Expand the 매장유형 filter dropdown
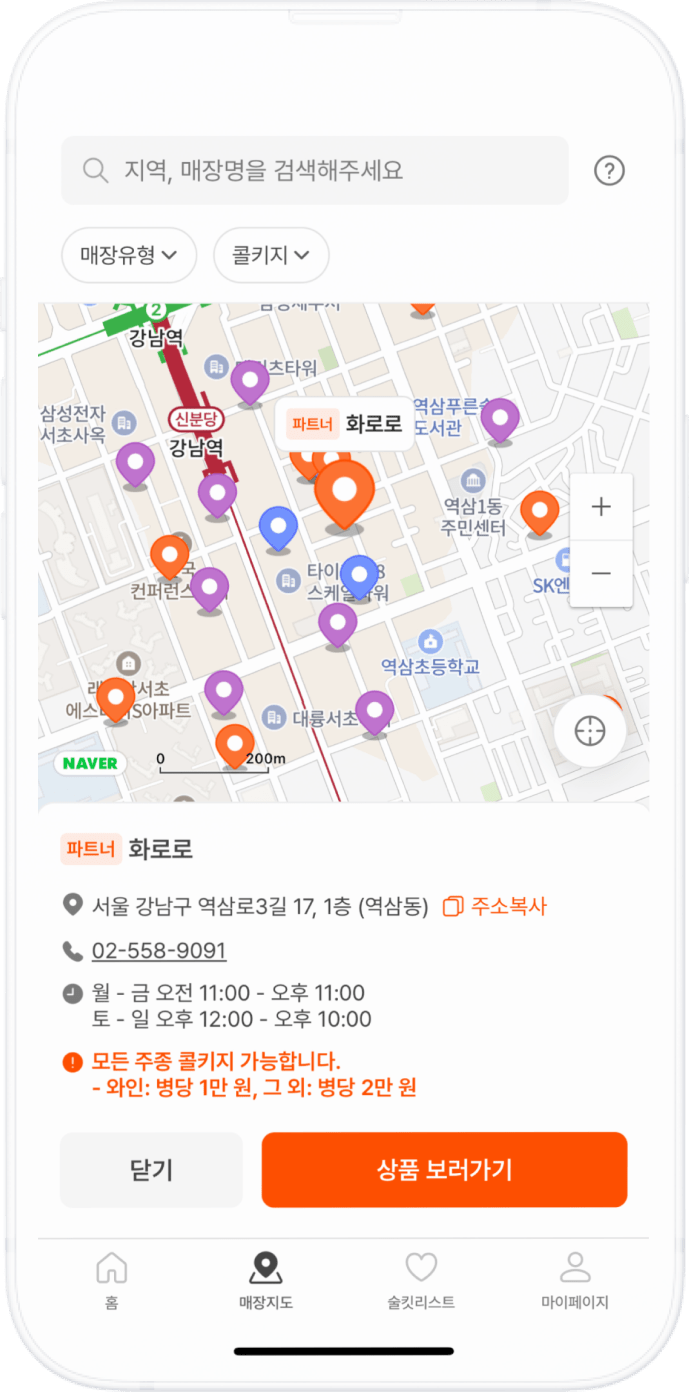 pyautogui.click(x=129, y=255)
